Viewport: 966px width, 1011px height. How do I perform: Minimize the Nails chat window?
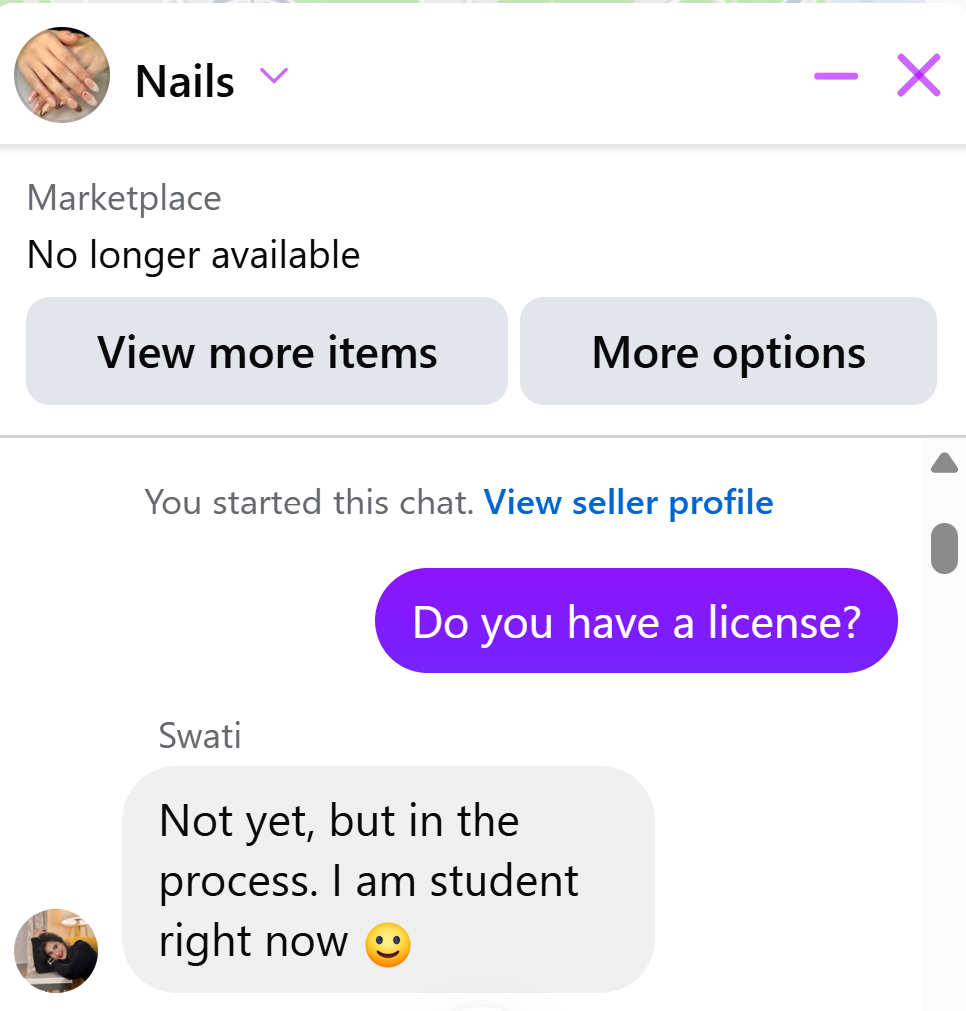pos(835,76)
